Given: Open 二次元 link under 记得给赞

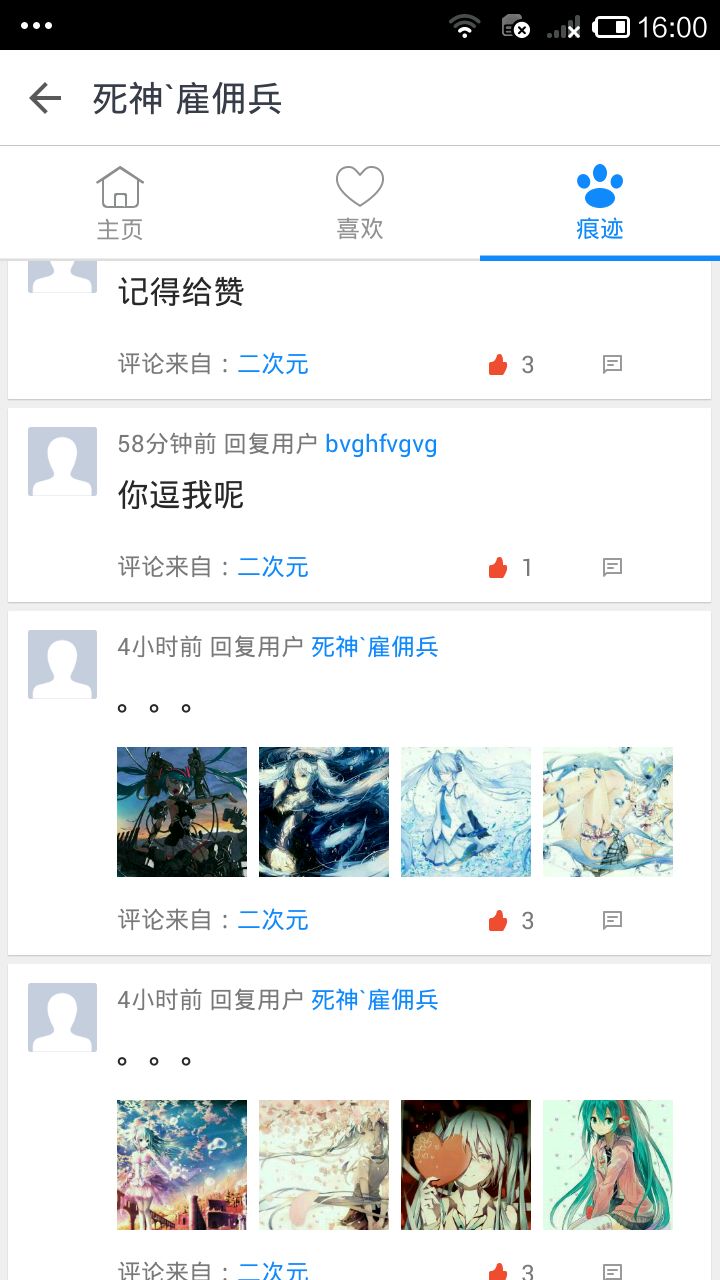Looking at the screenshot, I should click(273, 365).
